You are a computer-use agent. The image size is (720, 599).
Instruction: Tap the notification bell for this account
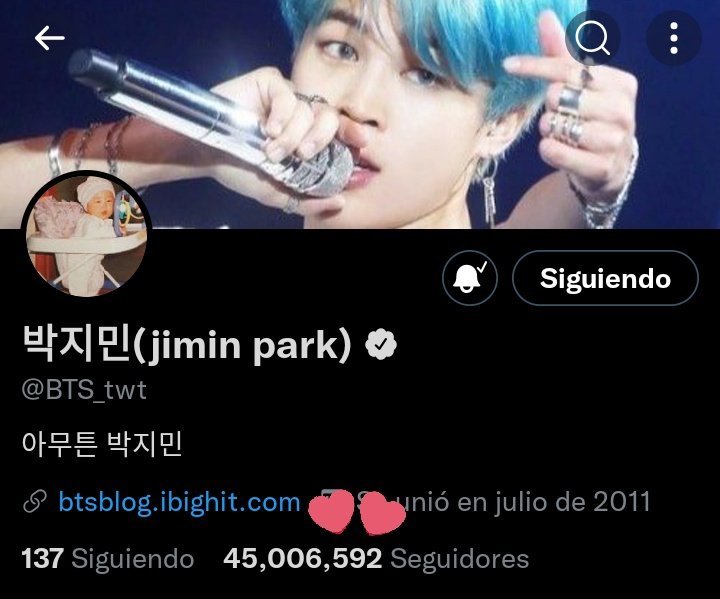pos(469,278)
